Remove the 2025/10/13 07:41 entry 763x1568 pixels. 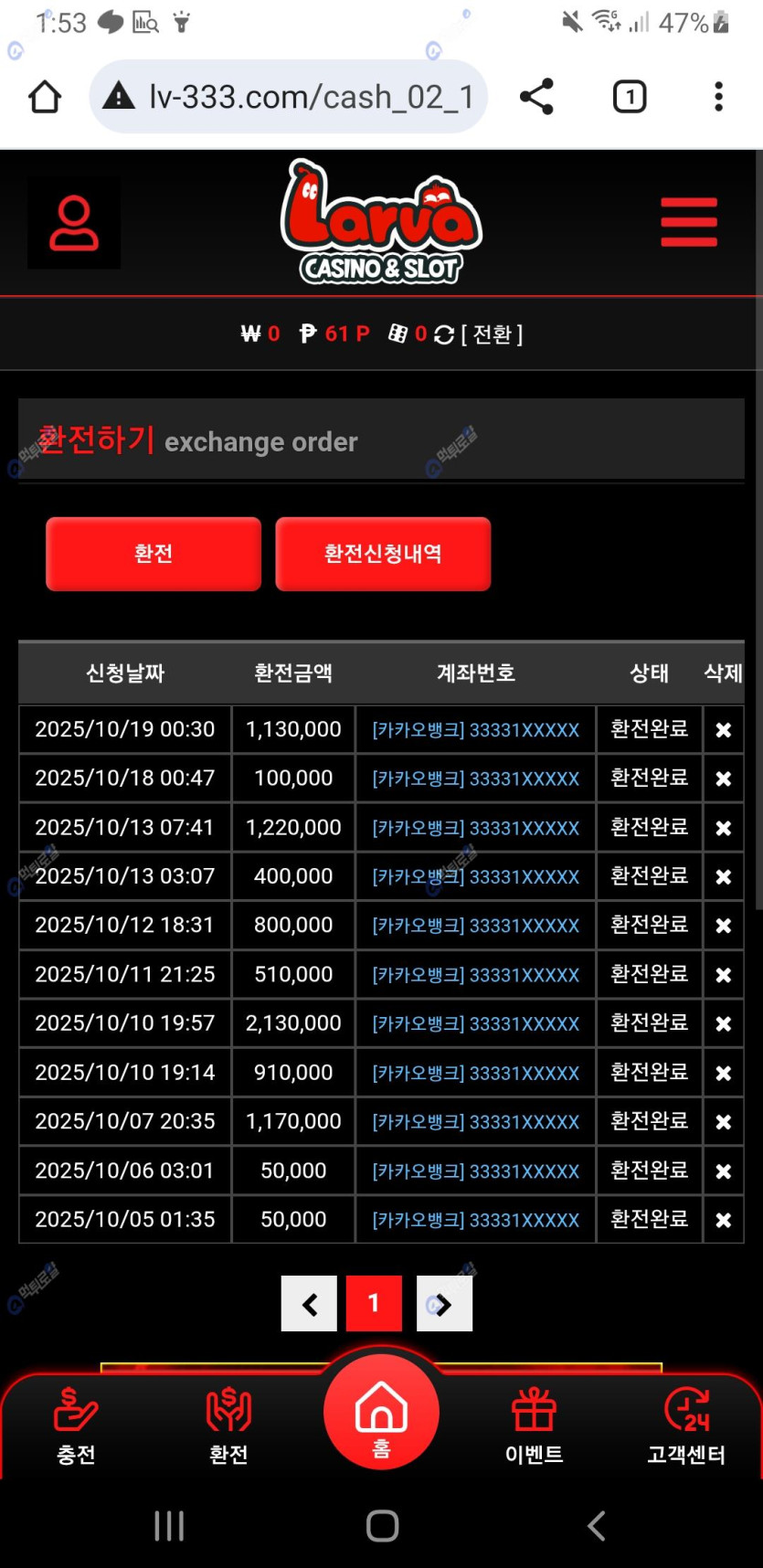723,828
